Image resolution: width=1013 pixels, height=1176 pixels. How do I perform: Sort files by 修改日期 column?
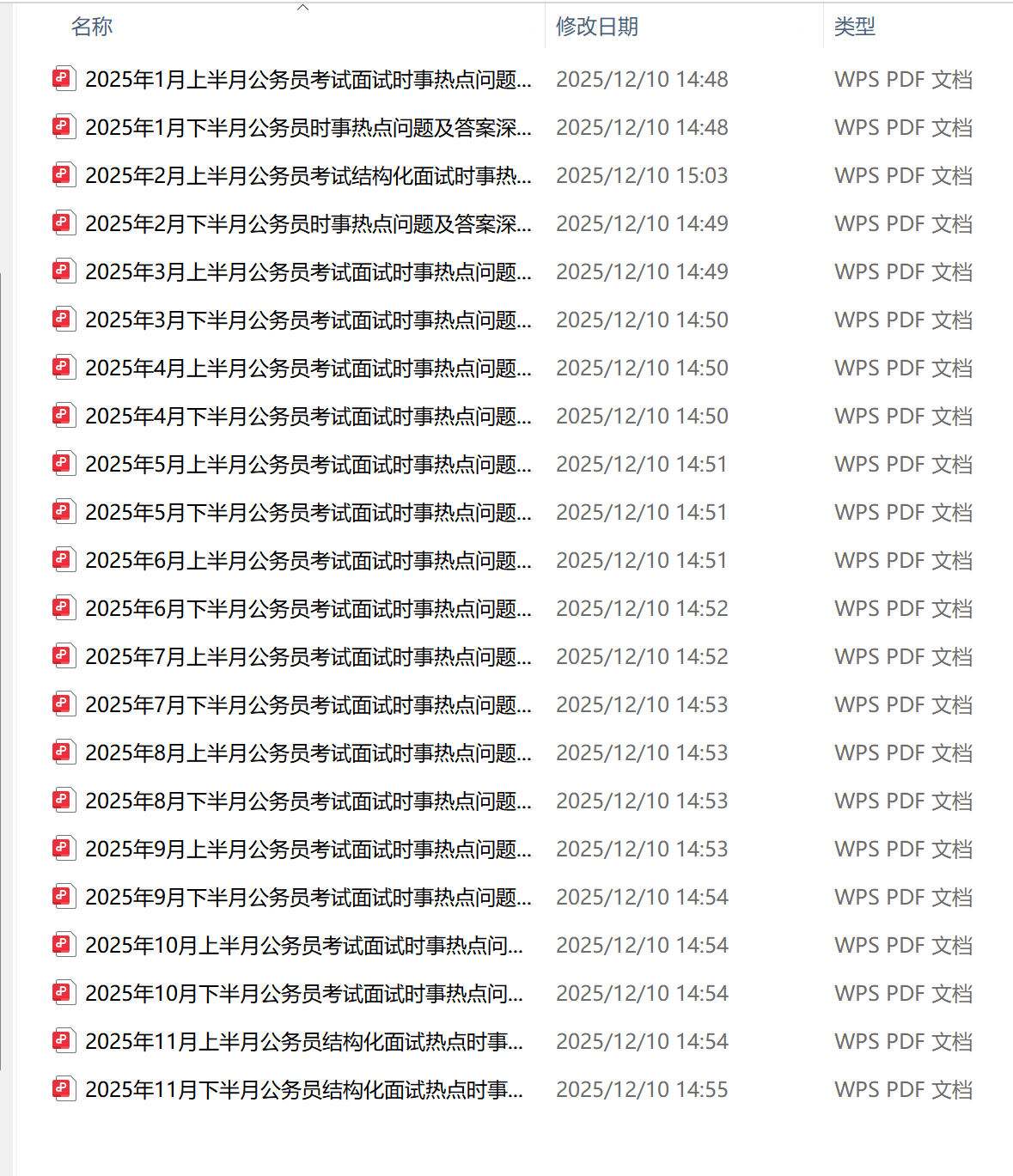[597, 27]
